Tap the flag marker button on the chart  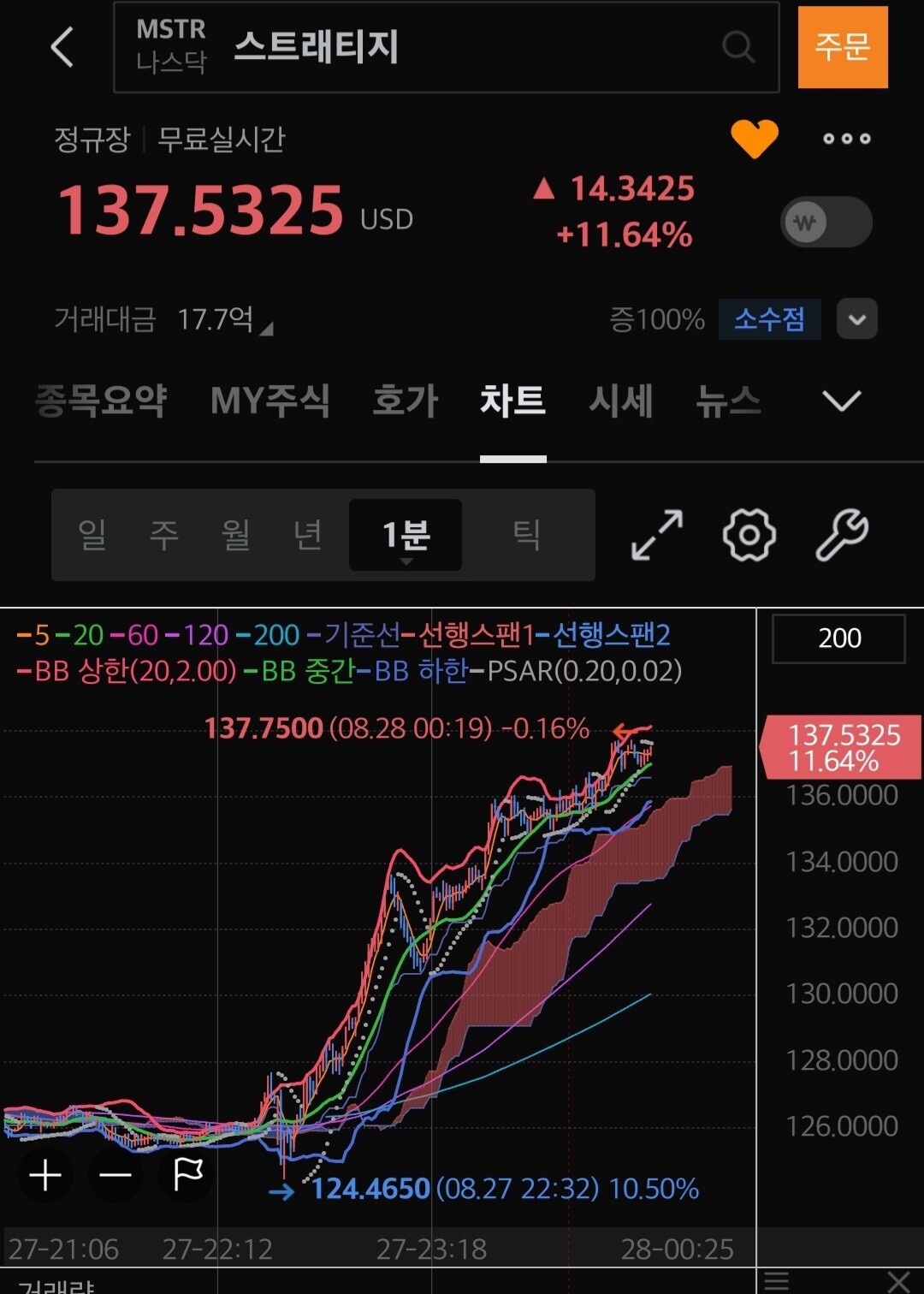(187, 1176)
